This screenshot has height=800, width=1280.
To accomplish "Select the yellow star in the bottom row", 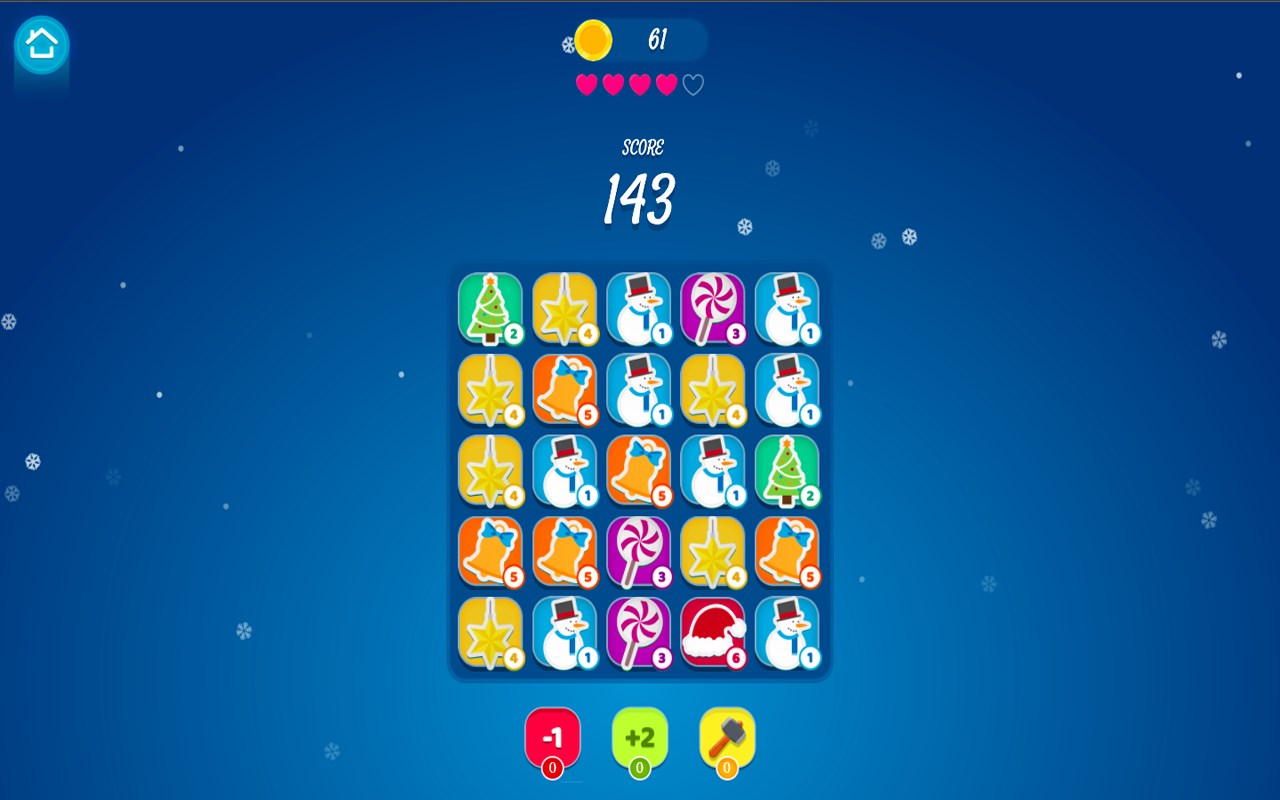I will [490, 632].
